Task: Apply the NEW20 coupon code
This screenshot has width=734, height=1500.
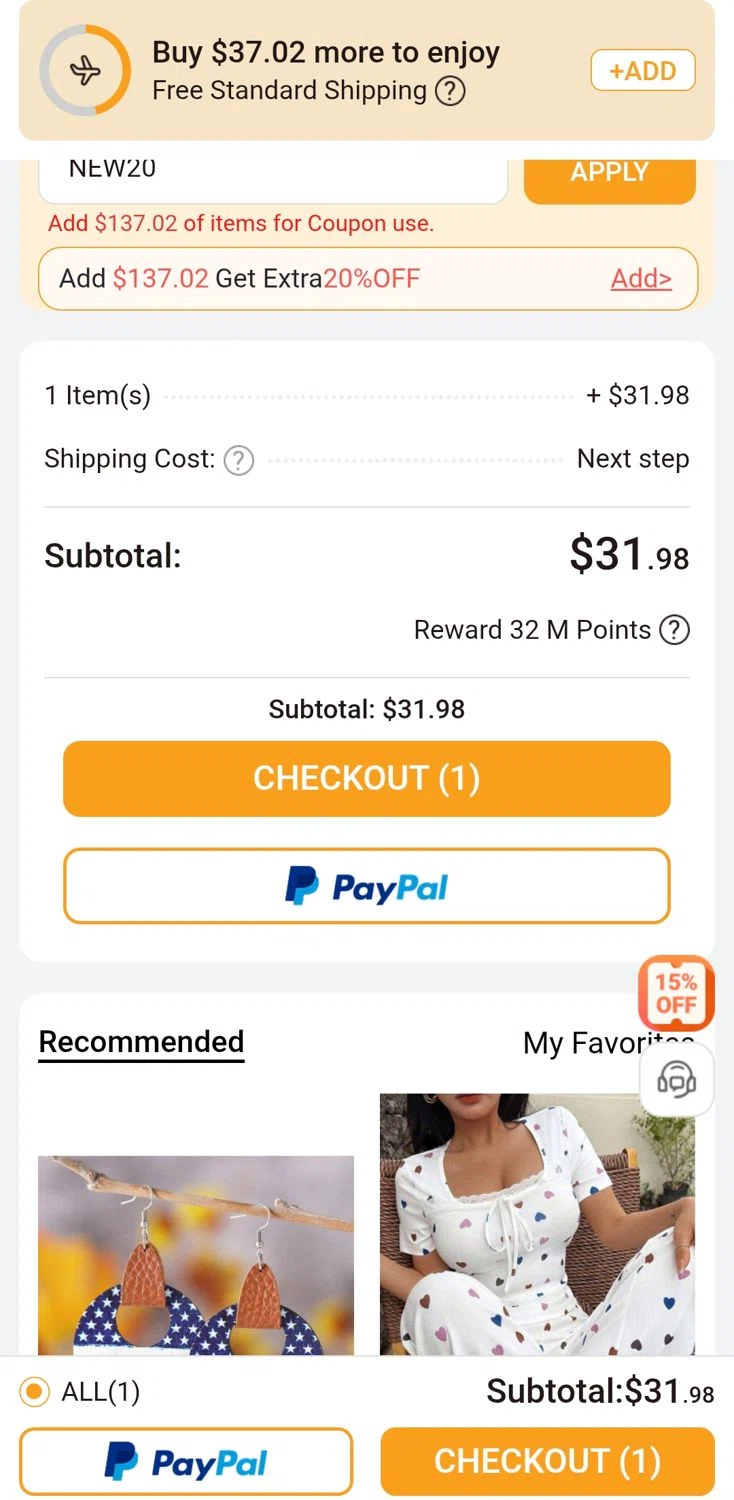Action: pyautogui.click(x=609, y=175)
